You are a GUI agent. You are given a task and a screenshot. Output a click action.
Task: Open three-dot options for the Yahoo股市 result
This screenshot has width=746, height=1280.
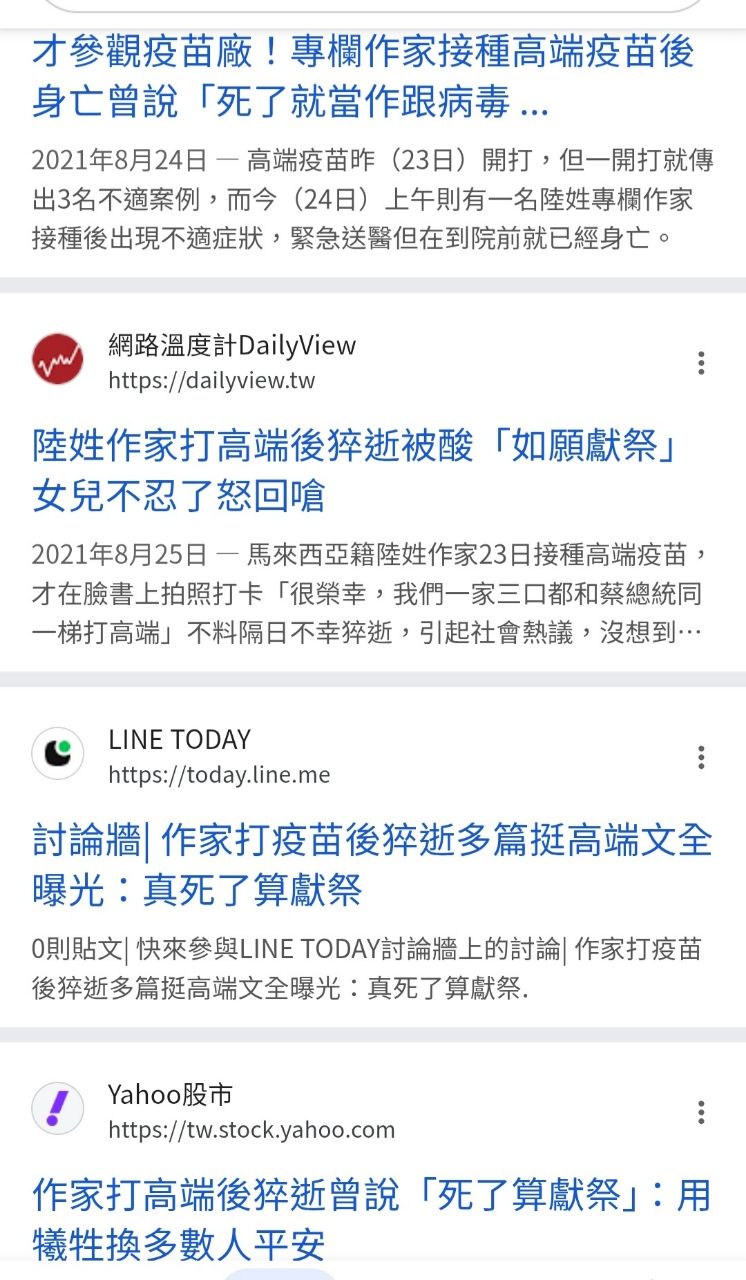700,1113
